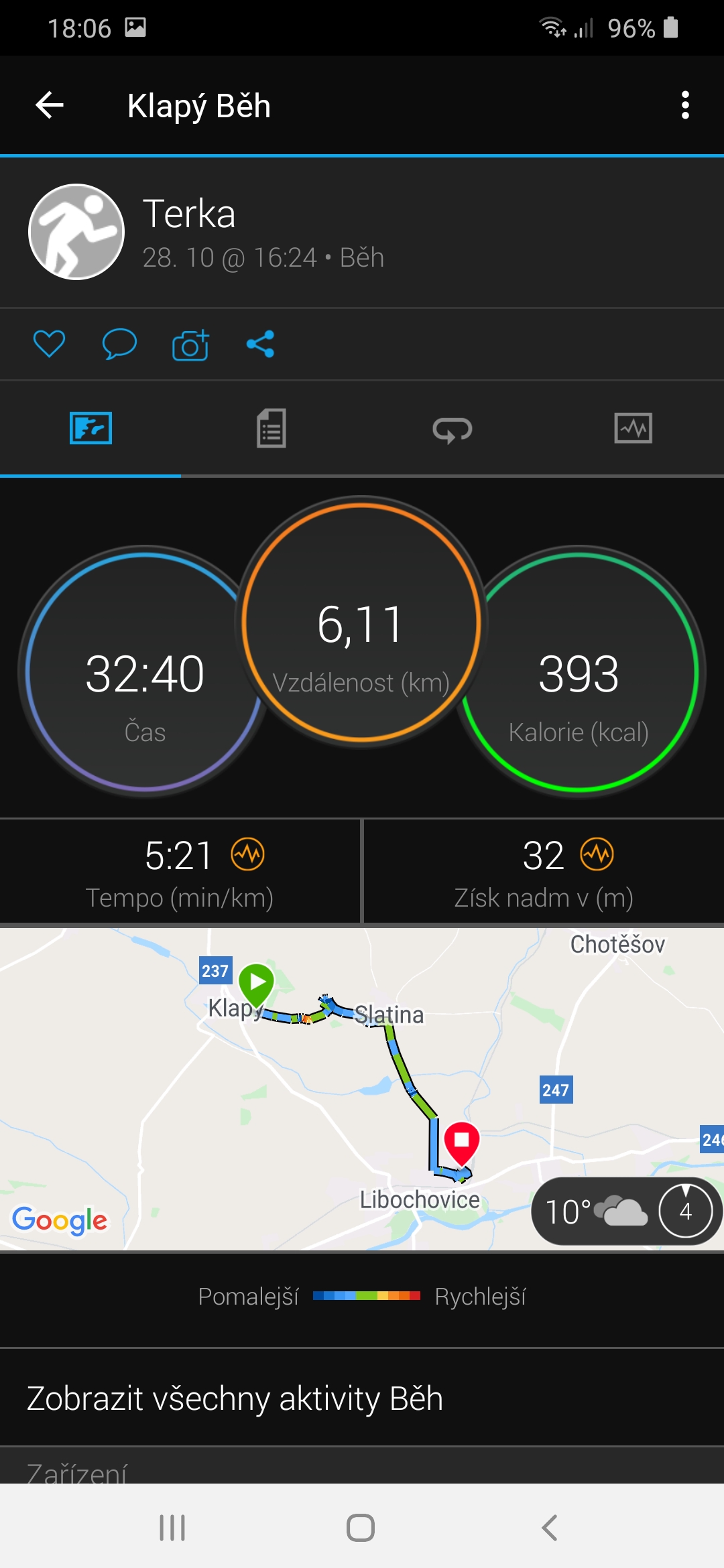Go back using the top arrow
The width and height of the screenshot is (724, 1568).
tap(50, 105)
